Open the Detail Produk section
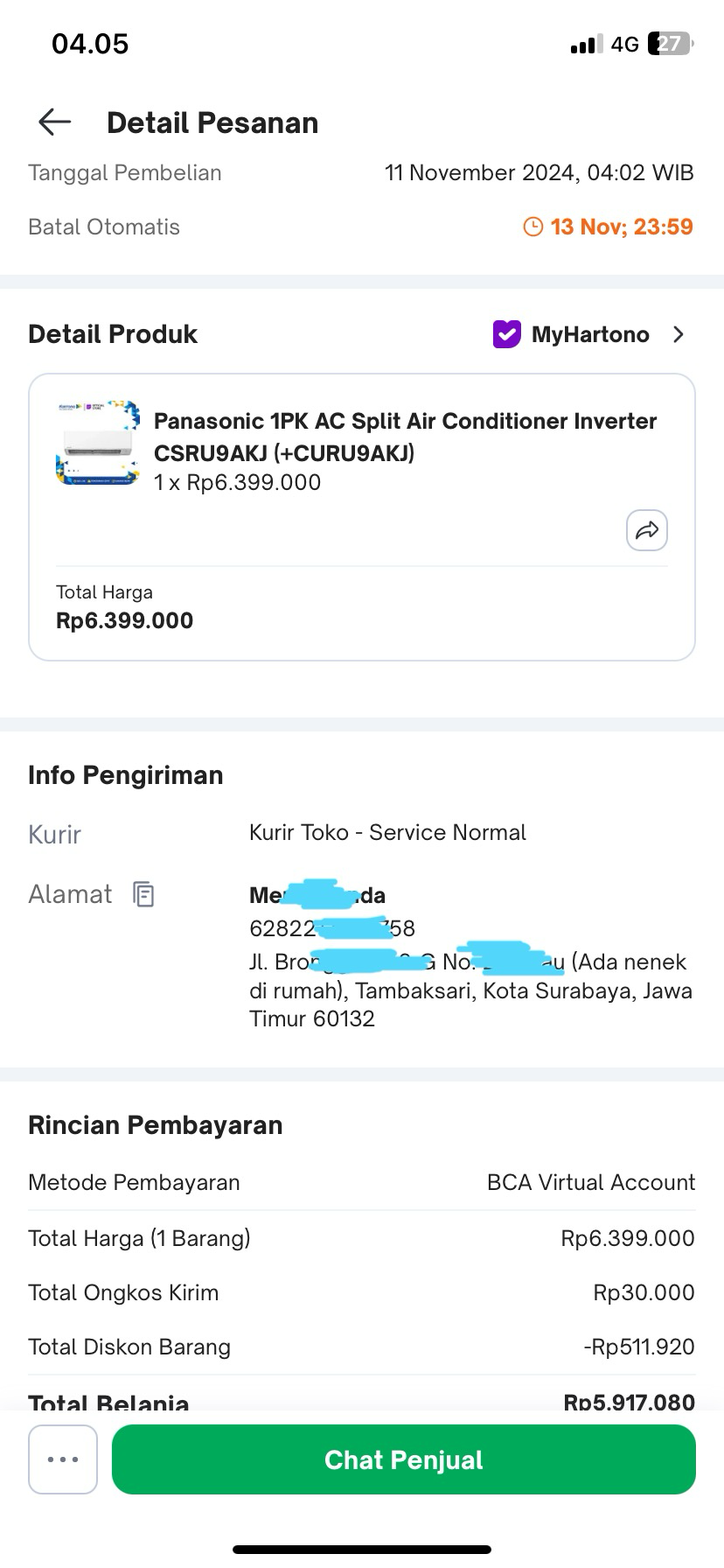 [112, 333]
